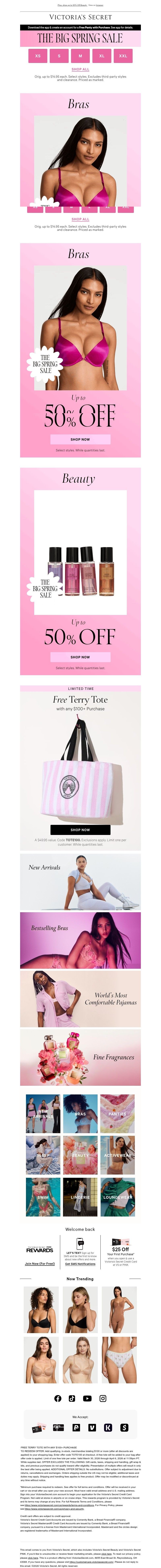
Task: Tap SHOP ALL under the size buttons
Action: pyautogui.click(x=80, y=69)
